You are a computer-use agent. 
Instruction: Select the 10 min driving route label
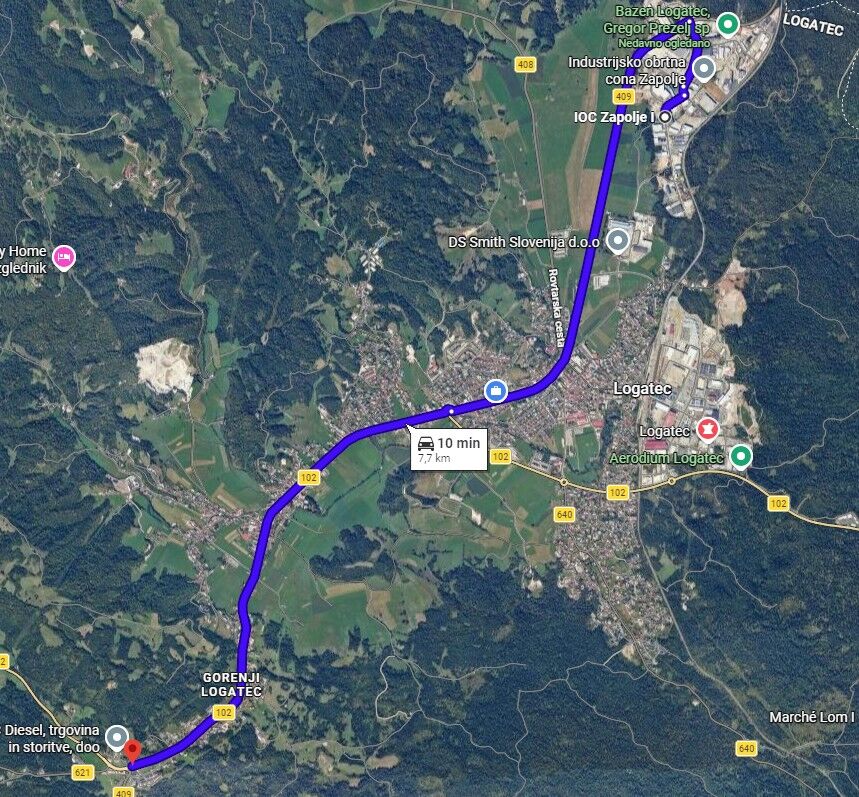[x=448, y=450]
